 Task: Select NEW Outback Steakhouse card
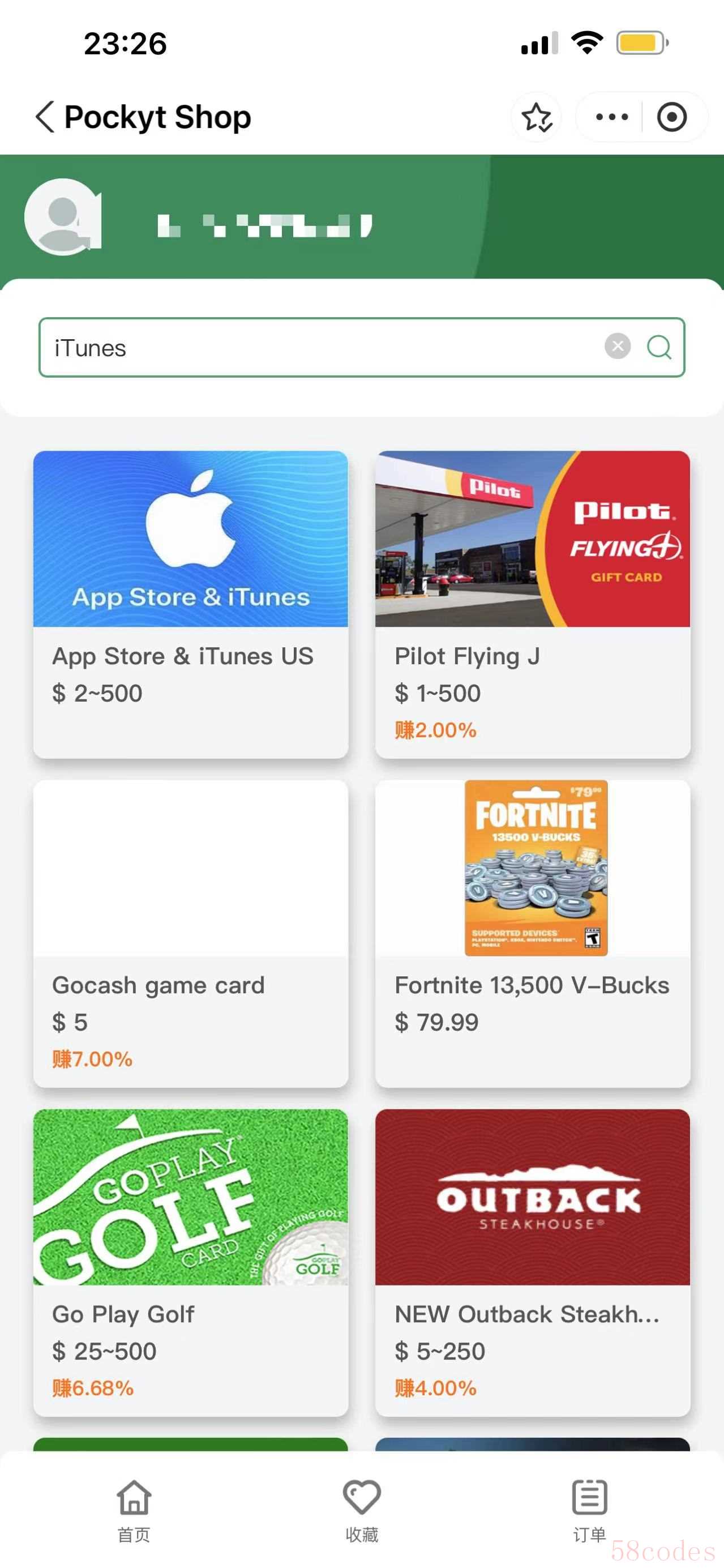[532, 1261]
